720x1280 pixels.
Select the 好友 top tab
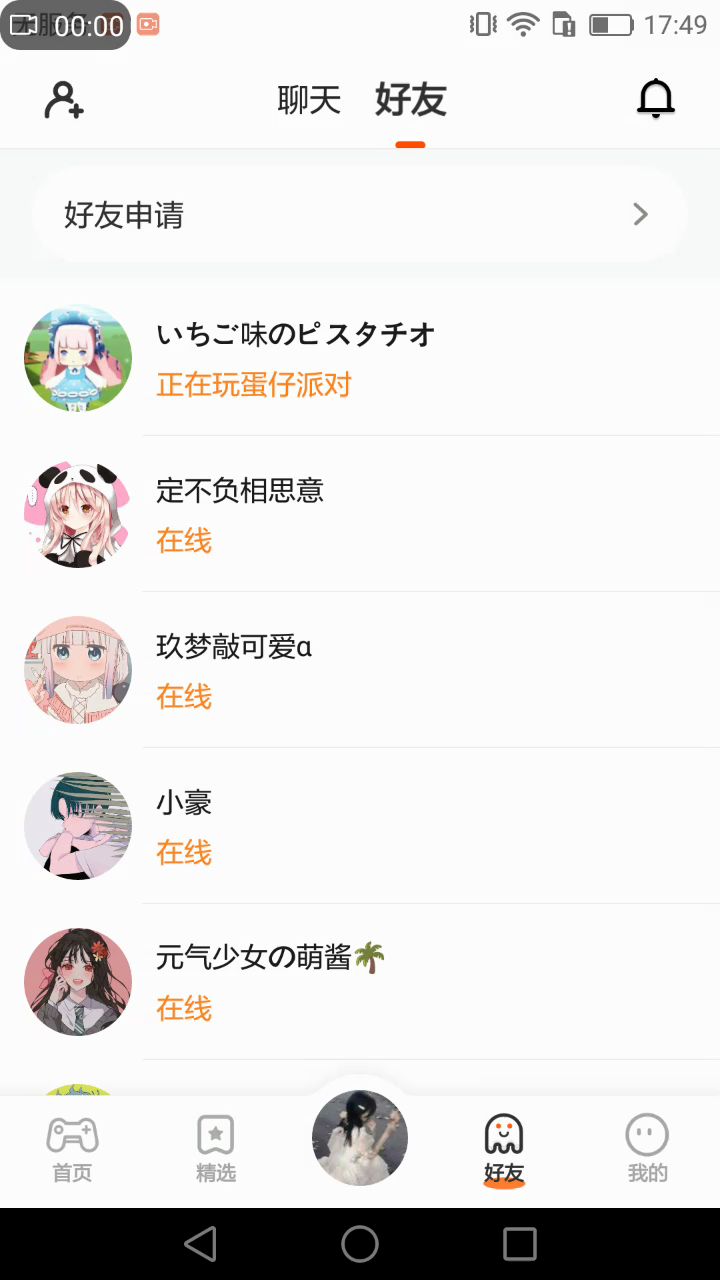tap(410, 100)
